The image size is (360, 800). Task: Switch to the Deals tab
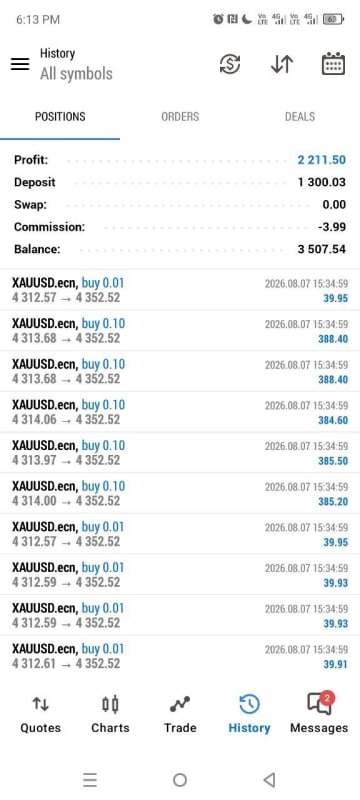(300, 117)
